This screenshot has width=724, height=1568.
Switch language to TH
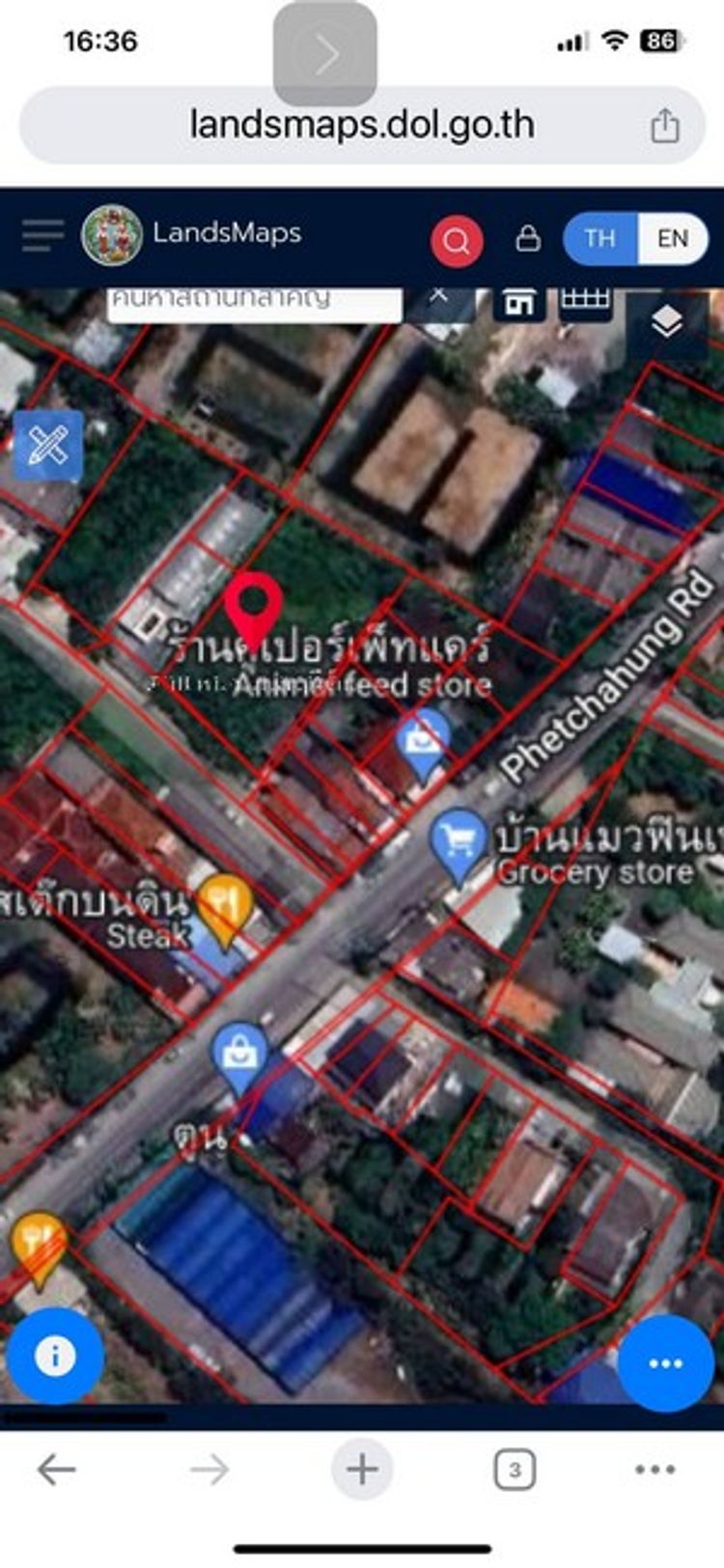point(599,238)
